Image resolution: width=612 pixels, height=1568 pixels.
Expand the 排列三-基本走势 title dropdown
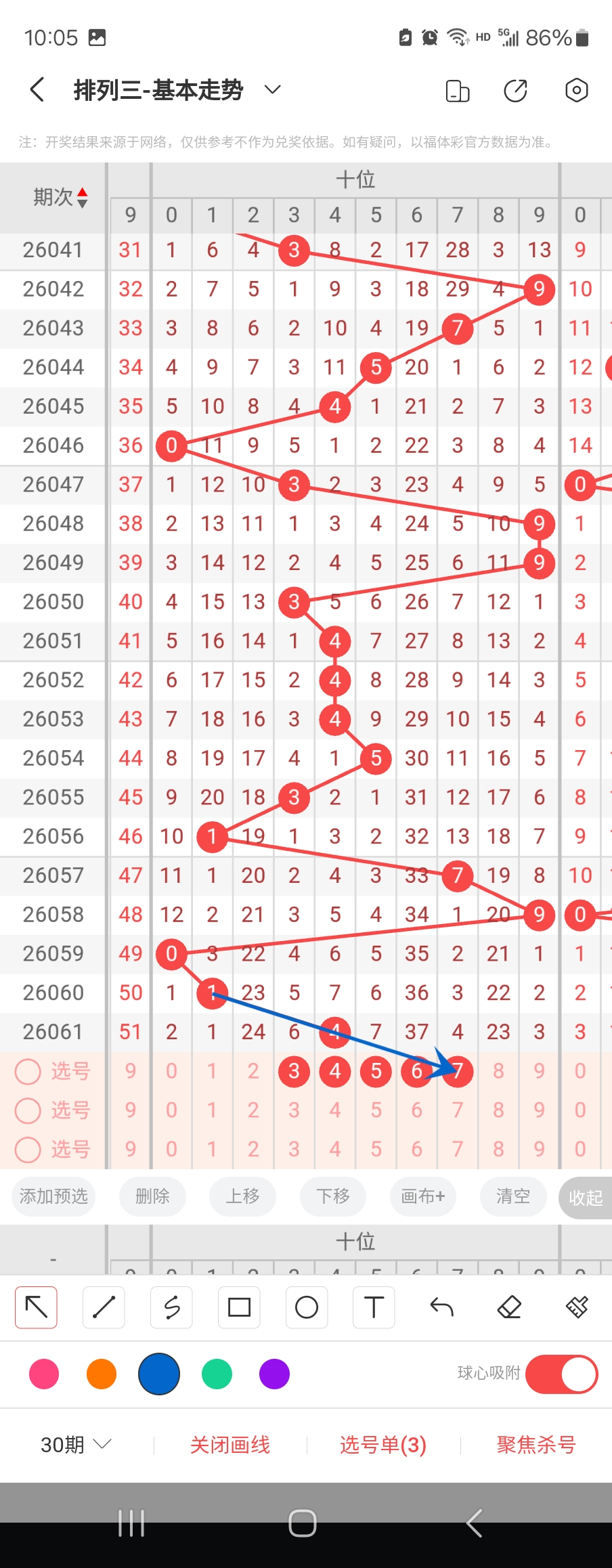click(272, 89)
